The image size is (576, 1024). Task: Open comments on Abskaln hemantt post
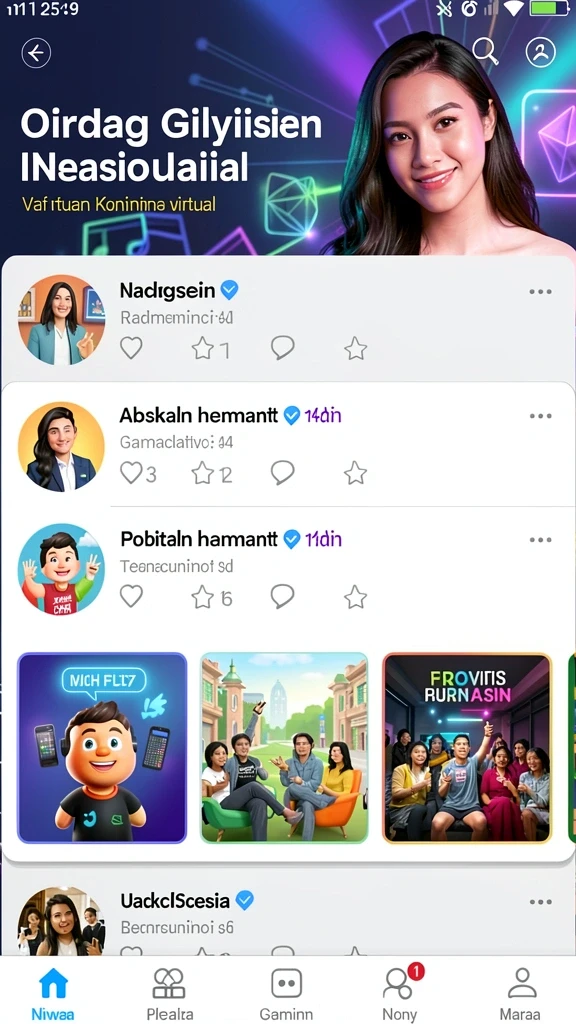coord(282,472)
